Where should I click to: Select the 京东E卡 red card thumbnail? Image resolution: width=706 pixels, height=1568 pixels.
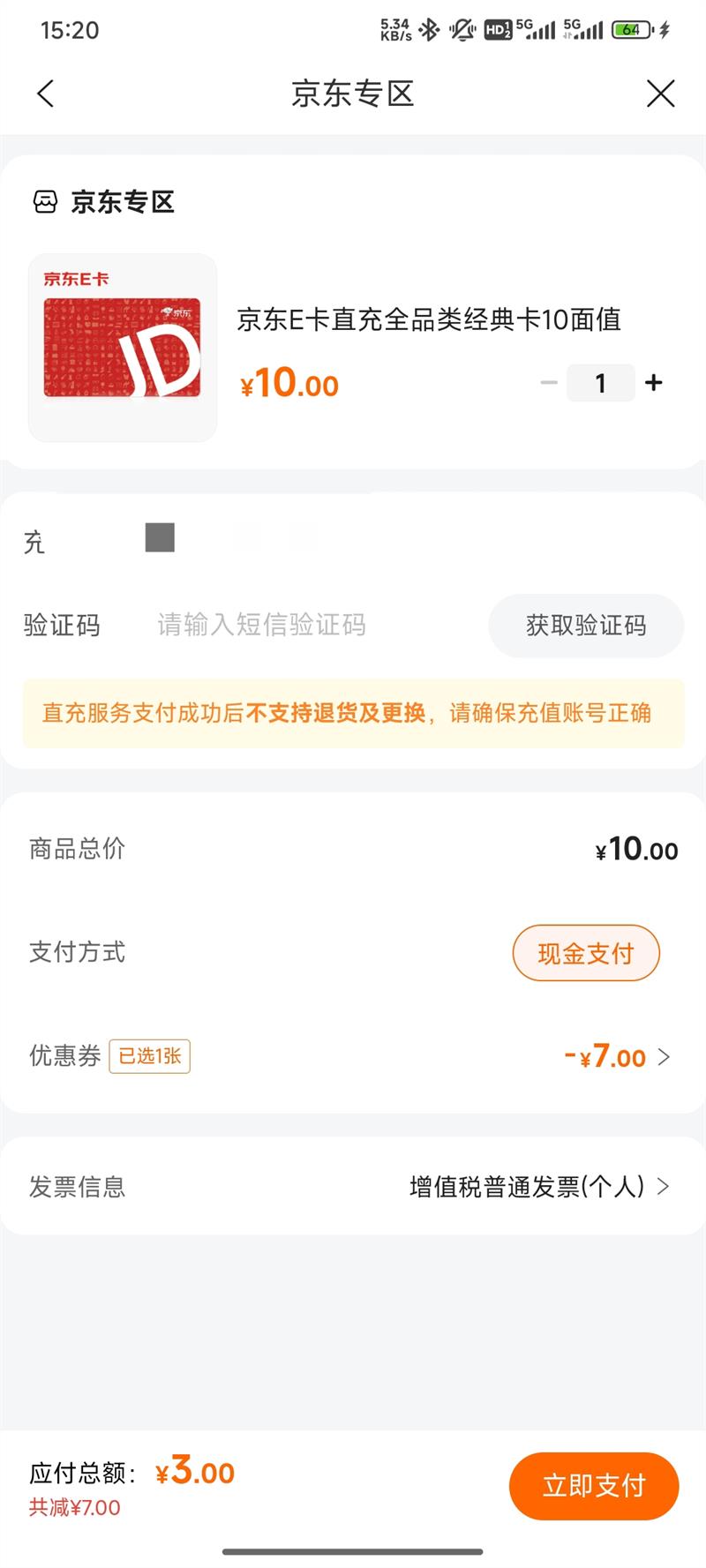point(122,347)
